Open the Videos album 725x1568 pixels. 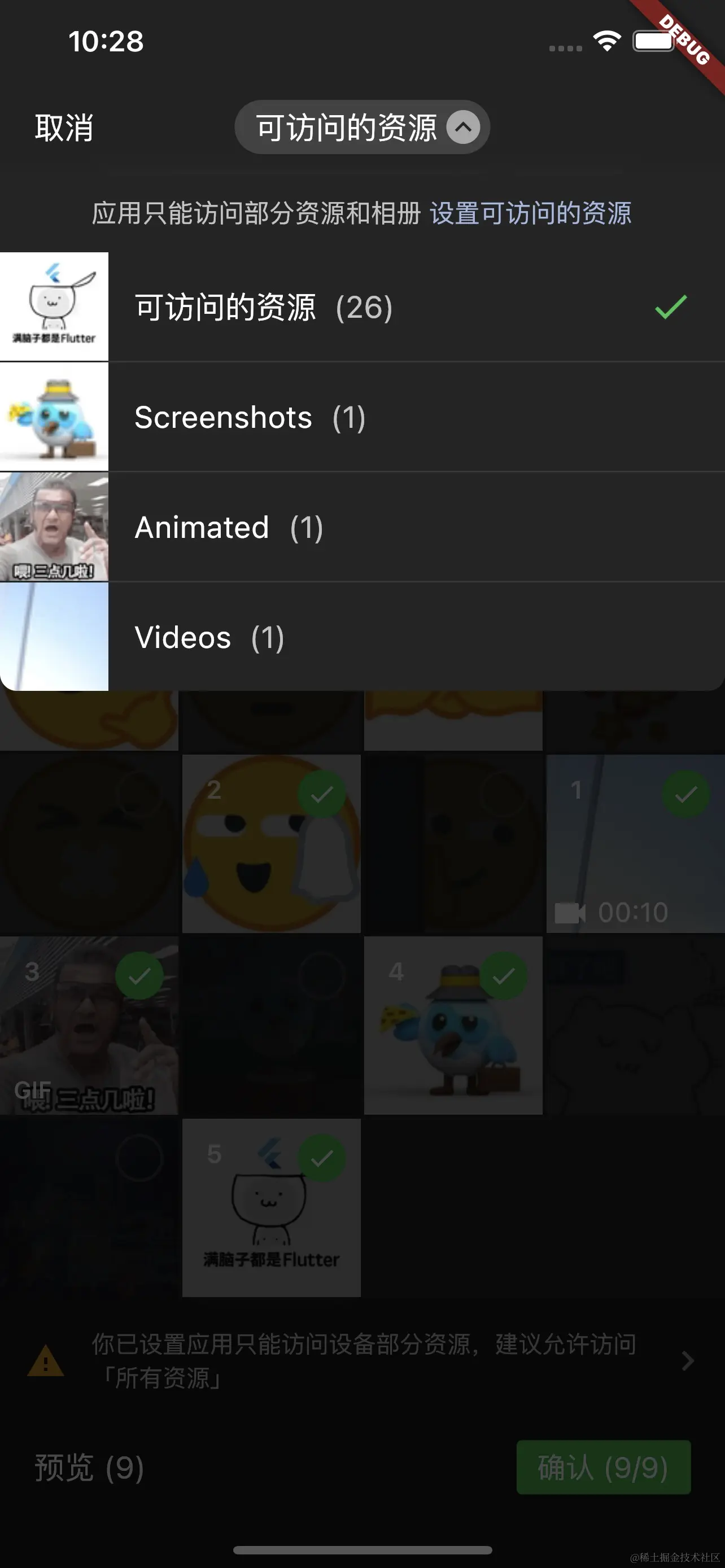(362, 637)
